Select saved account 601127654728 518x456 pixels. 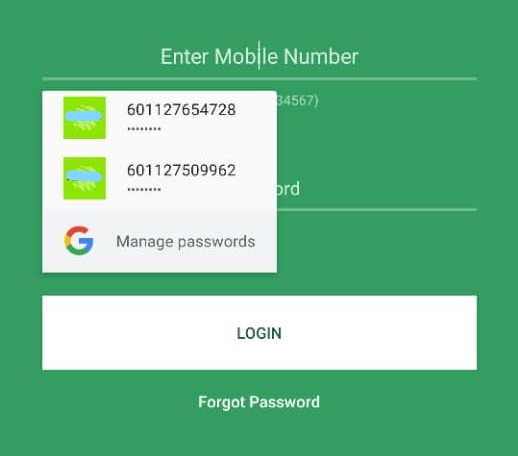coord(159,118)
